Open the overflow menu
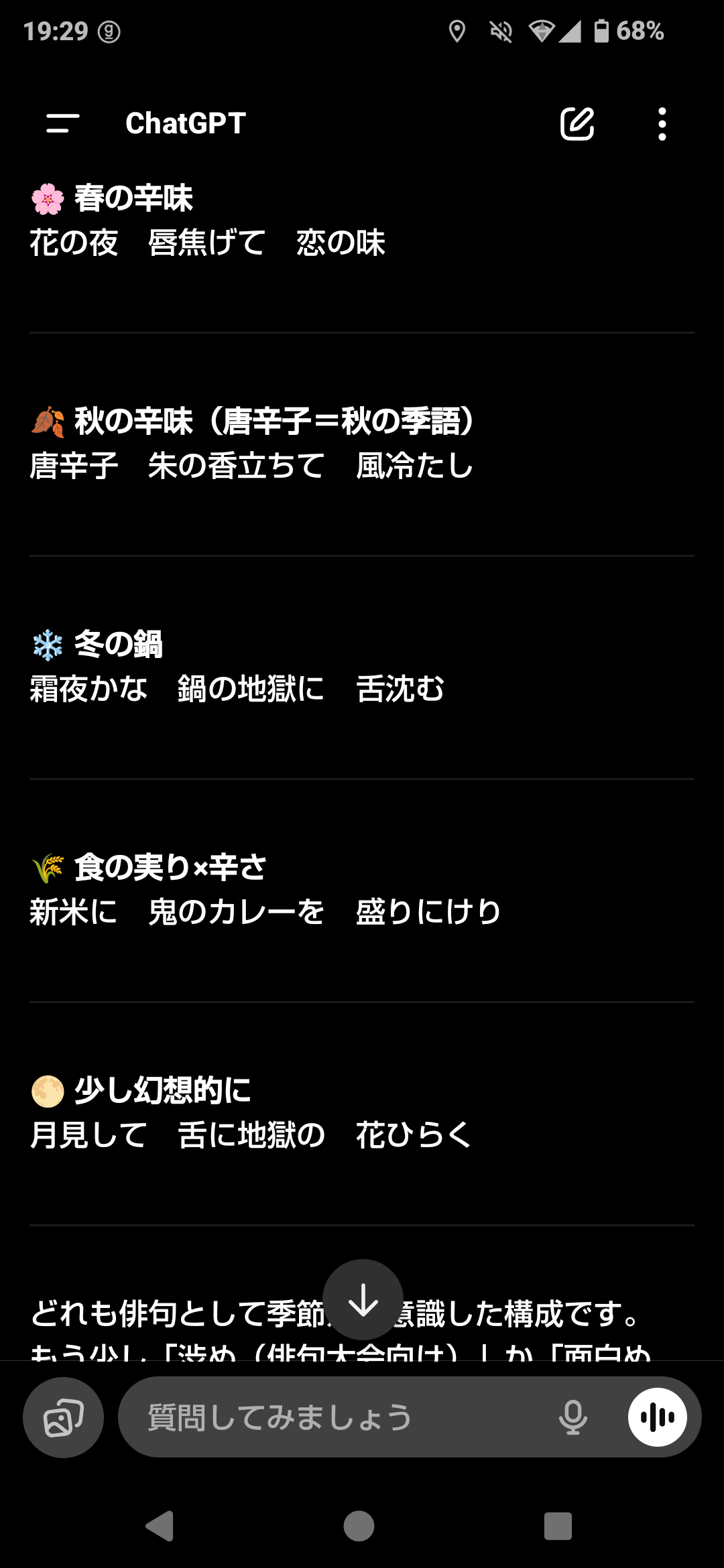 [662, 124]
